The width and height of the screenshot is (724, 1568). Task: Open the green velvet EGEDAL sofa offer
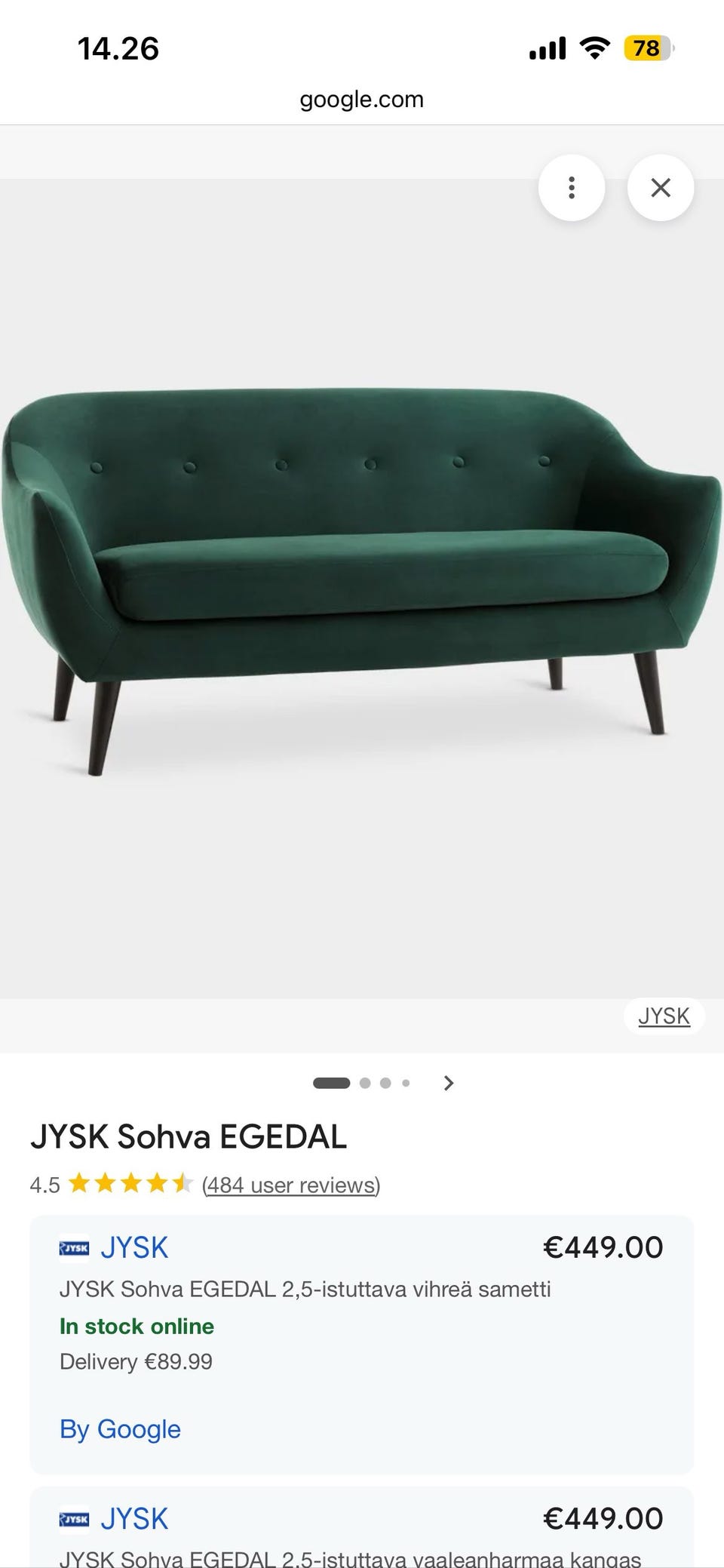[305, 1289]
